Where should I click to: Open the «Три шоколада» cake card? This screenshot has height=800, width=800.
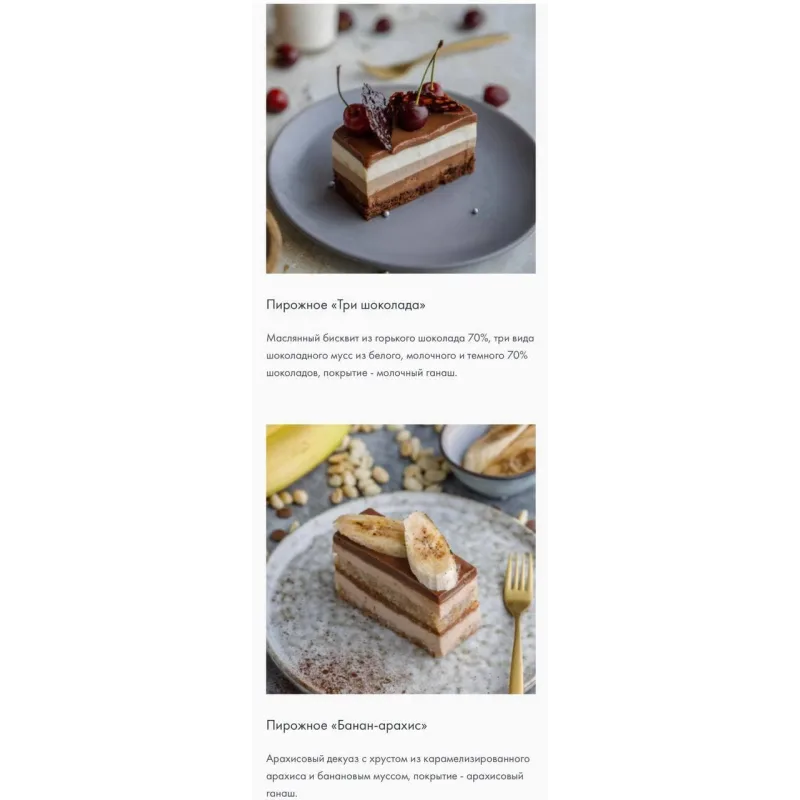pyautogui.click(x=400, y=139)
